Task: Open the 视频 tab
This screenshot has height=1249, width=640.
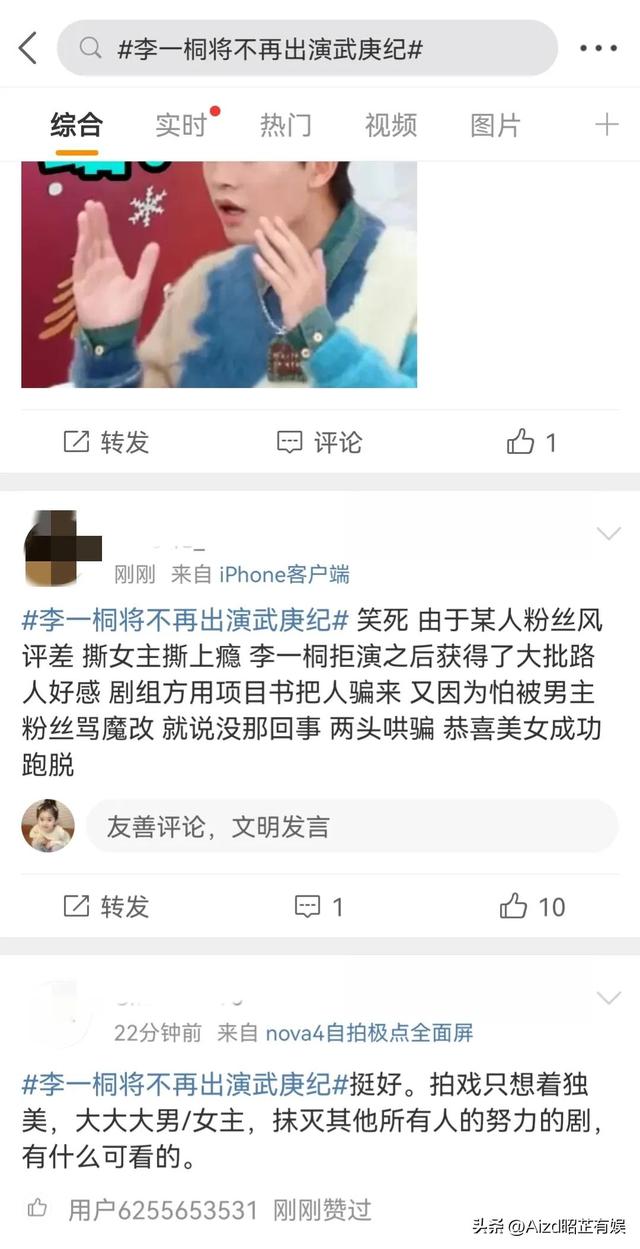Action: 390,125
